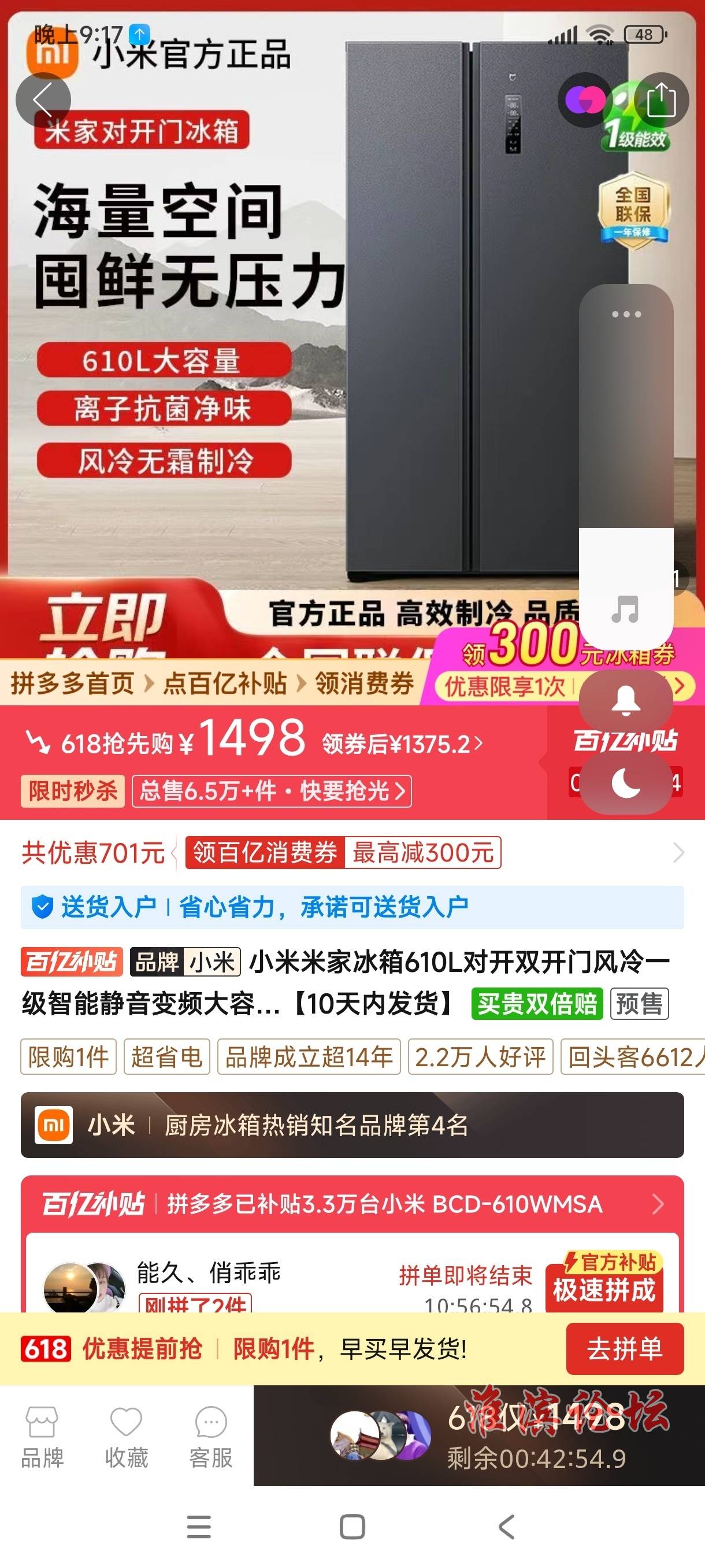Open the 品牌 brand store

42,1437
